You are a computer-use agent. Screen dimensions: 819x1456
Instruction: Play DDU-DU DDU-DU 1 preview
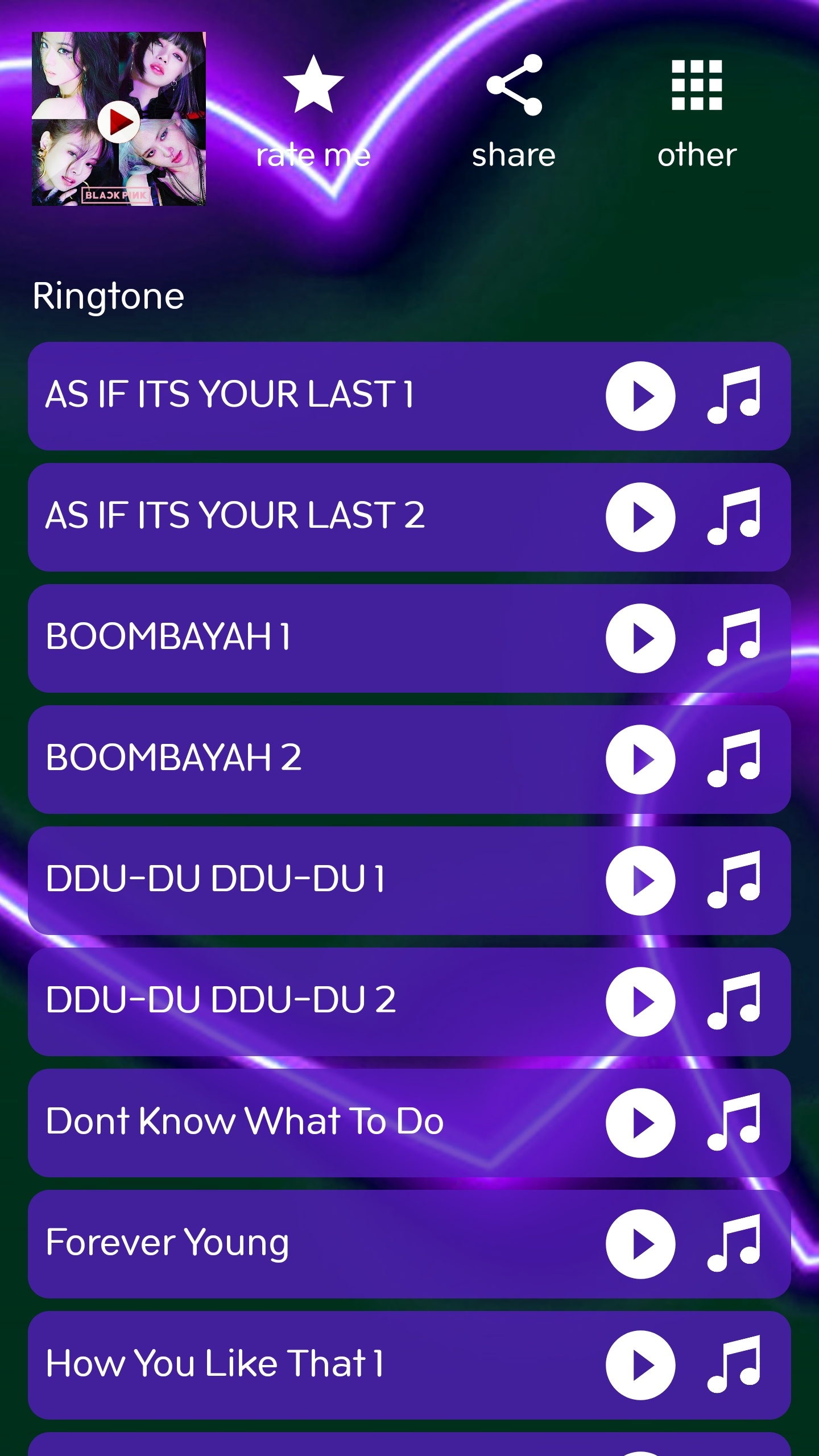pos(640,881)
